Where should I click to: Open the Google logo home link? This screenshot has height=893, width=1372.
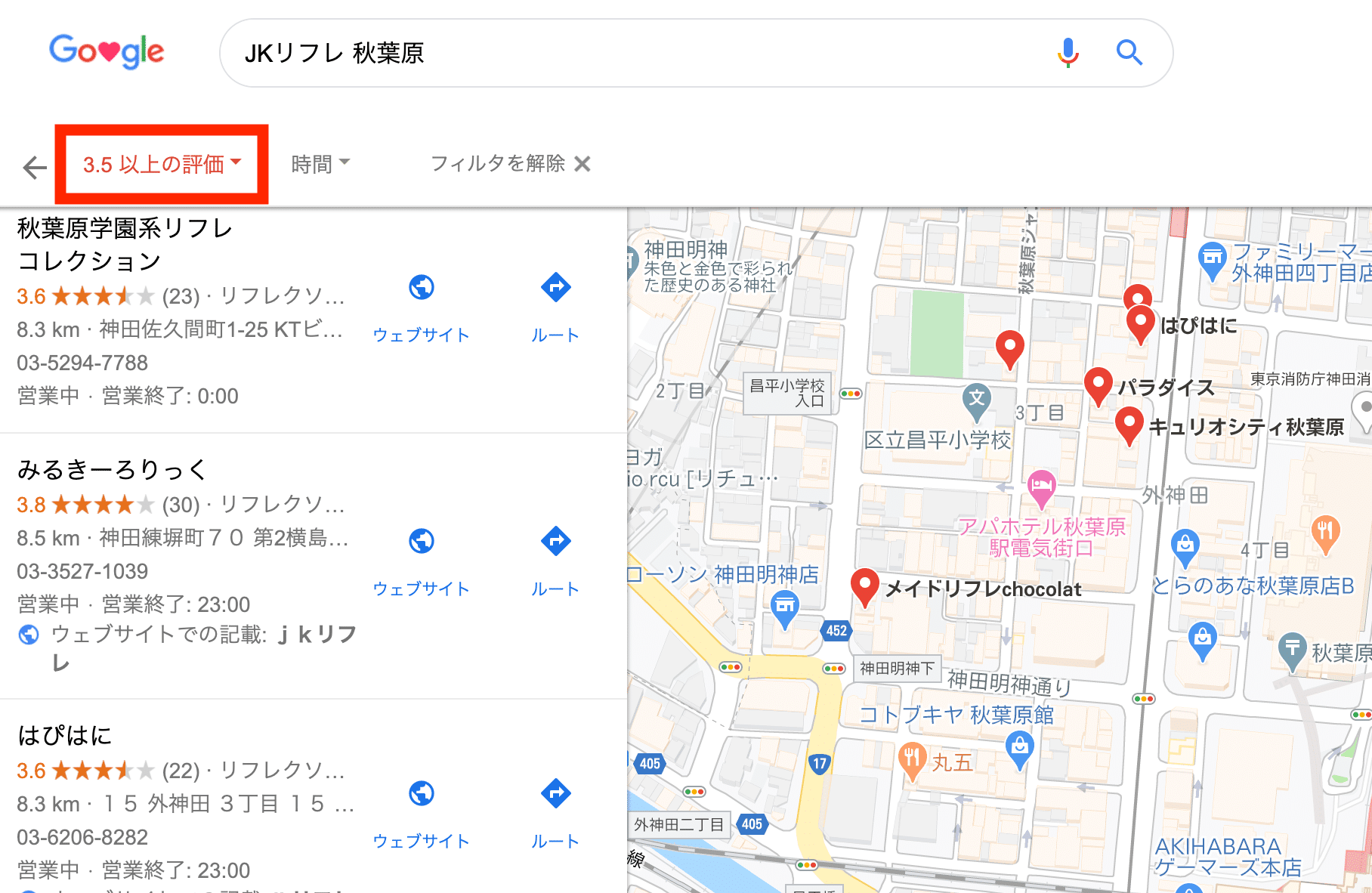107,51
